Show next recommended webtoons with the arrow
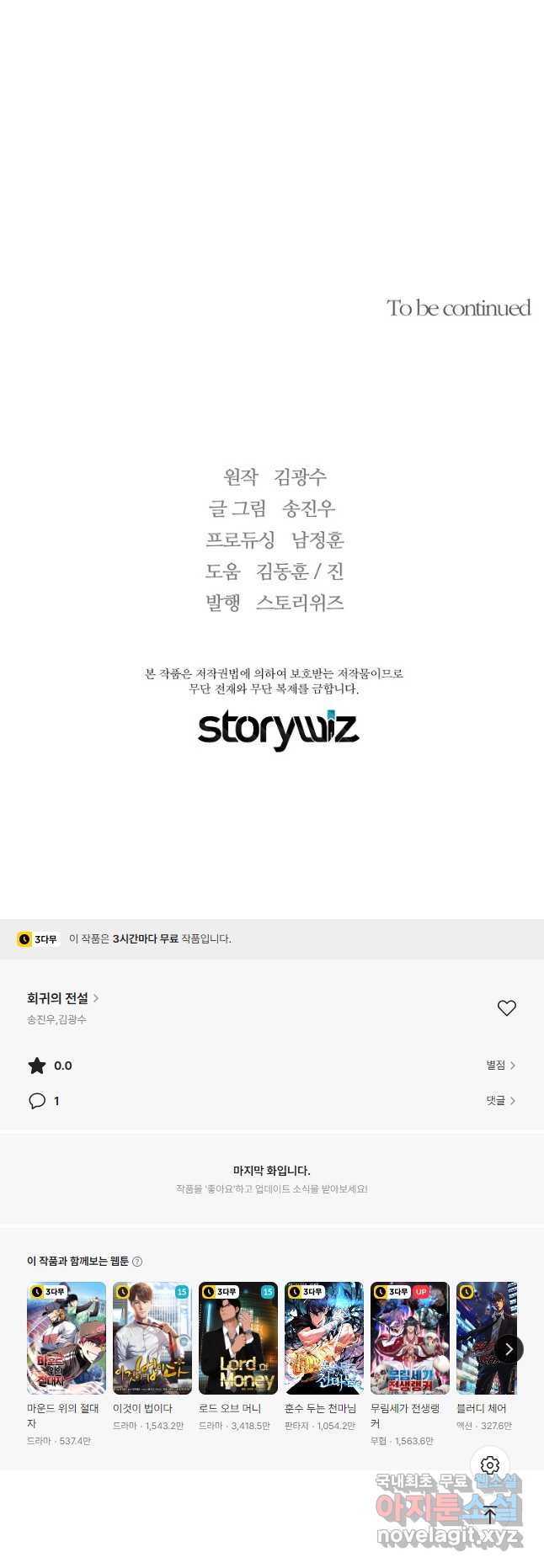 pyautogui.click(x=509, y=1348)
